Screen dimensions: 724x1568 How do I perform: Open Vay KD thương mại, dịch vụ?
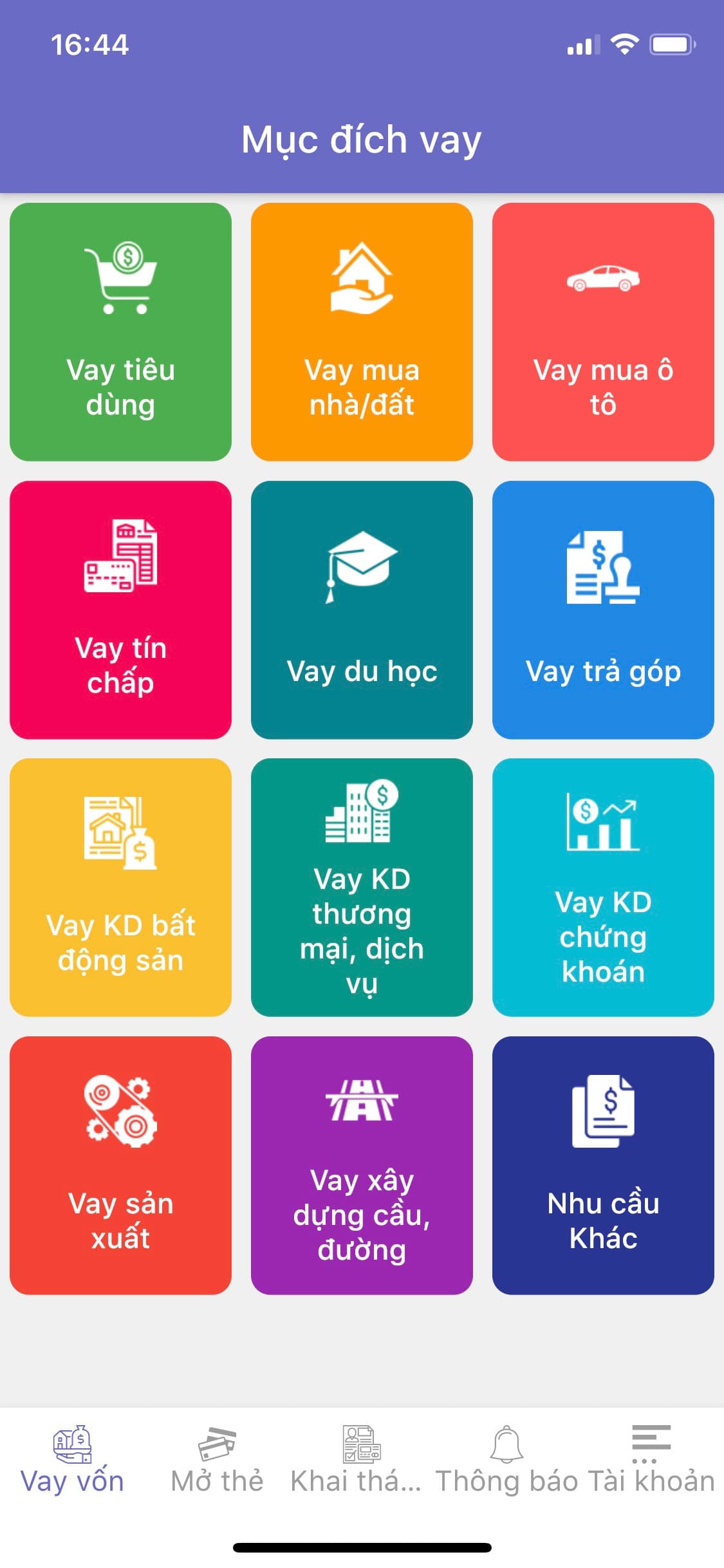click(x=362, y=888)
